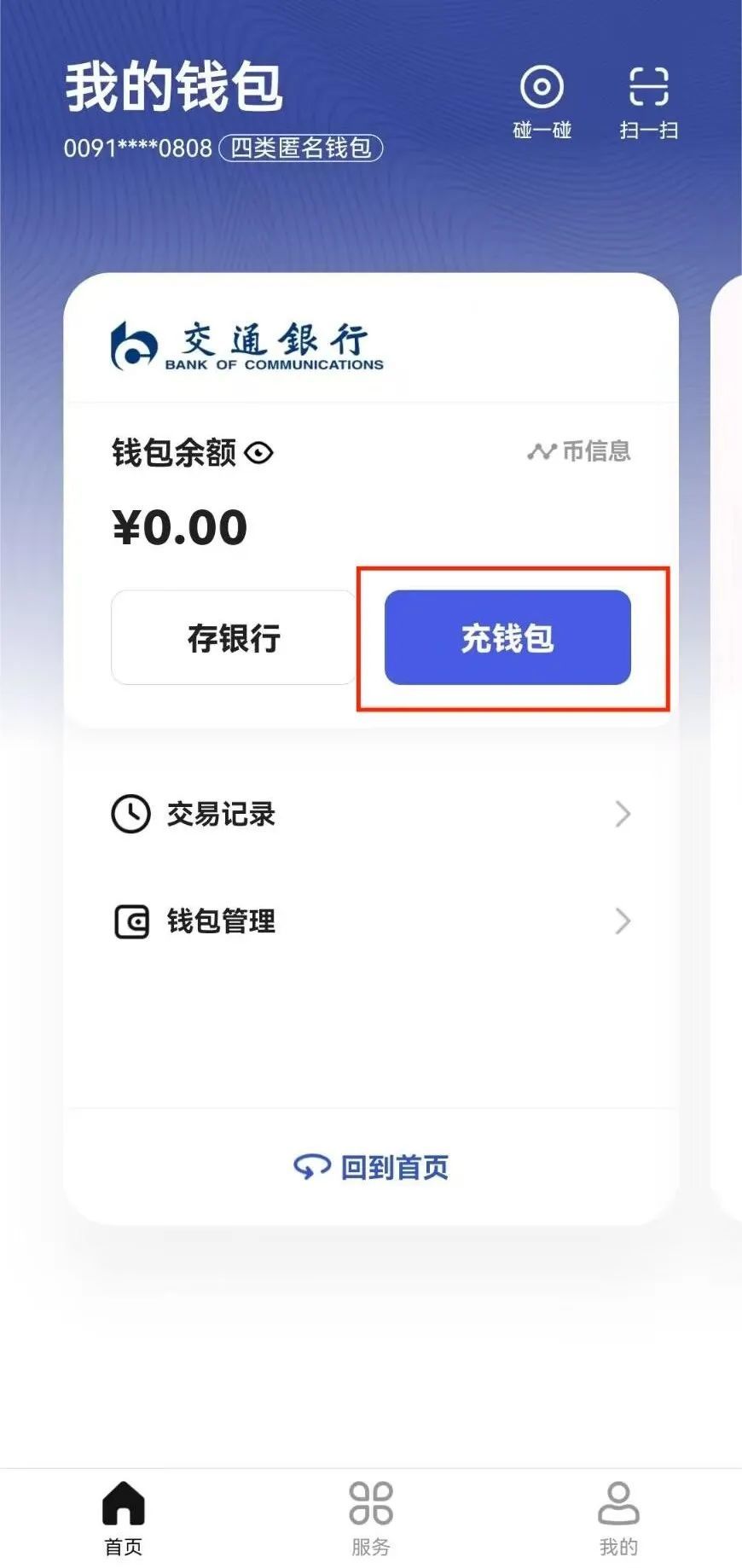Tap 回到首页 link
The image size is (742, 1568).
click(371, 1167)
